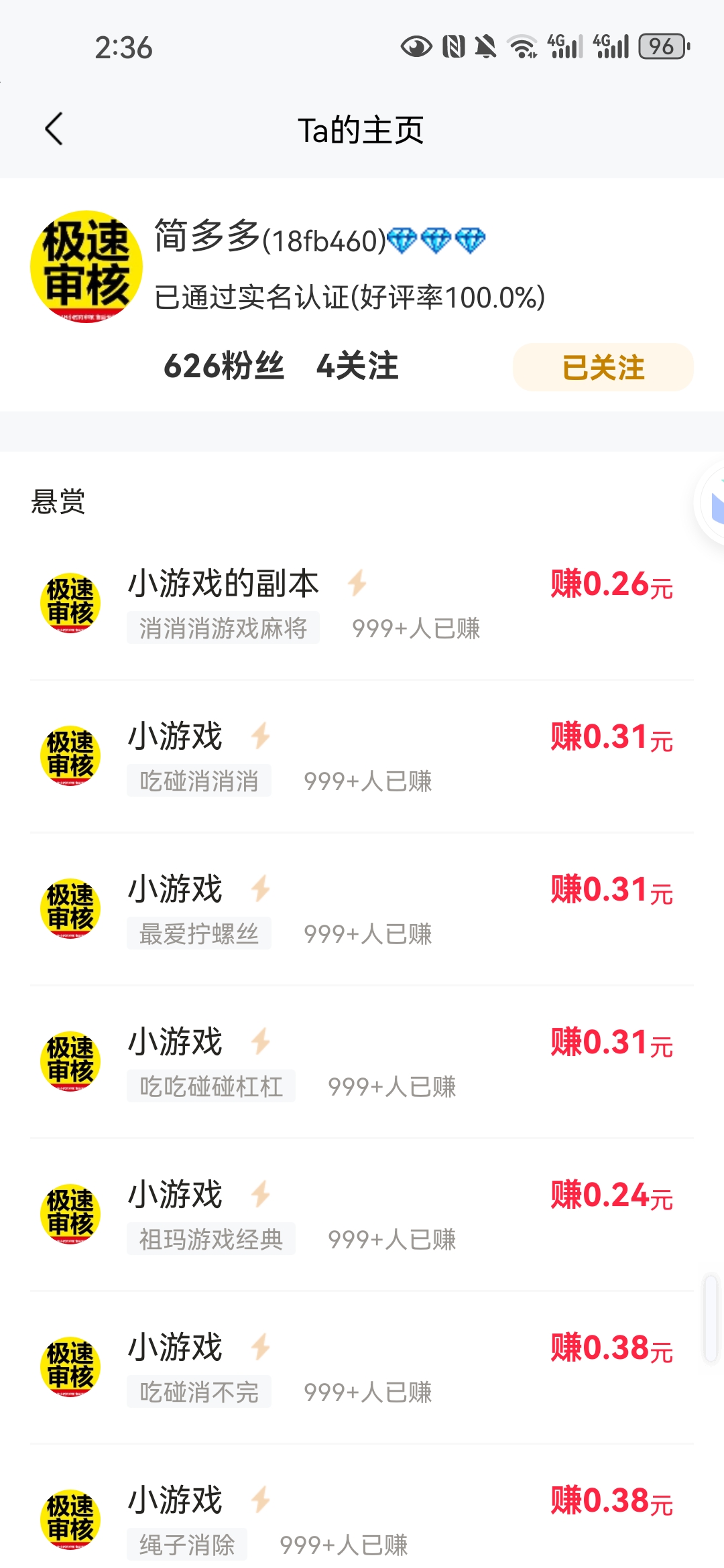Screen dimensions: 724x1568
Task: Expand the 消消消游戏麻将 tag
Action: coord(223,628)
